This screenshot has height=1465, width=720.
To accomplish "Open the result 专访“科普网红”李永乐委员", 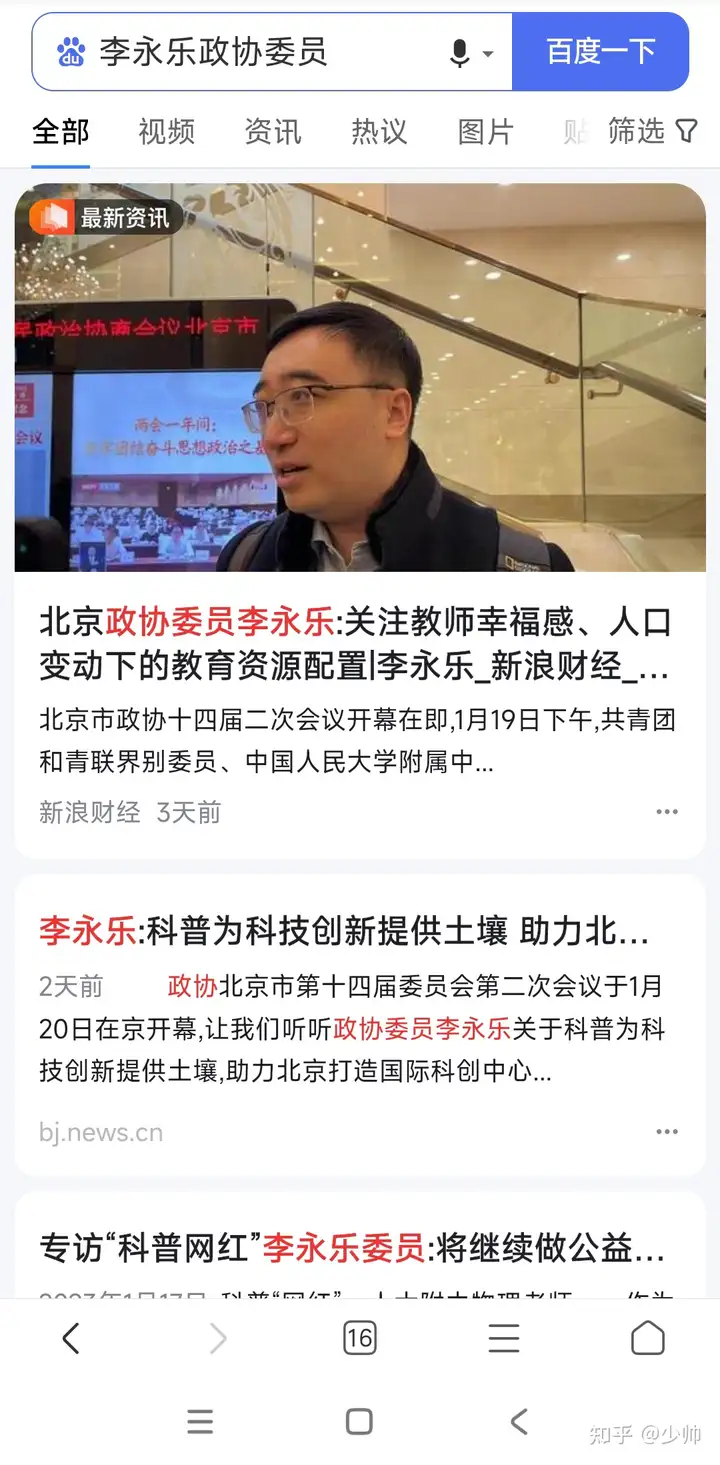I will click(x=352, y=1247).
